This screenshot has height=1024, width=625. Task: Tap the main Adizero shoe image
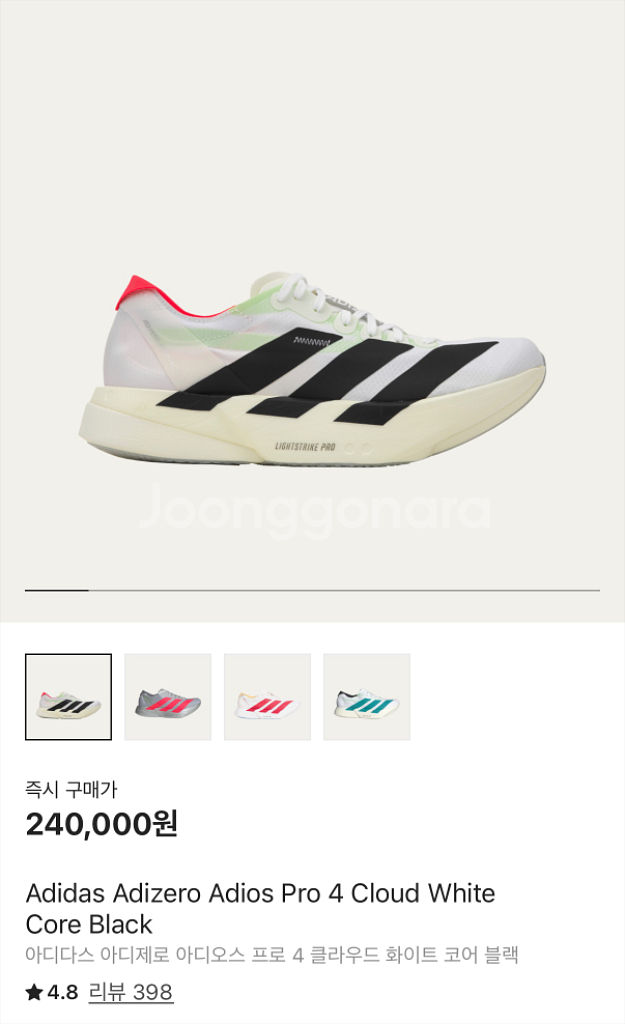(312, 371)
